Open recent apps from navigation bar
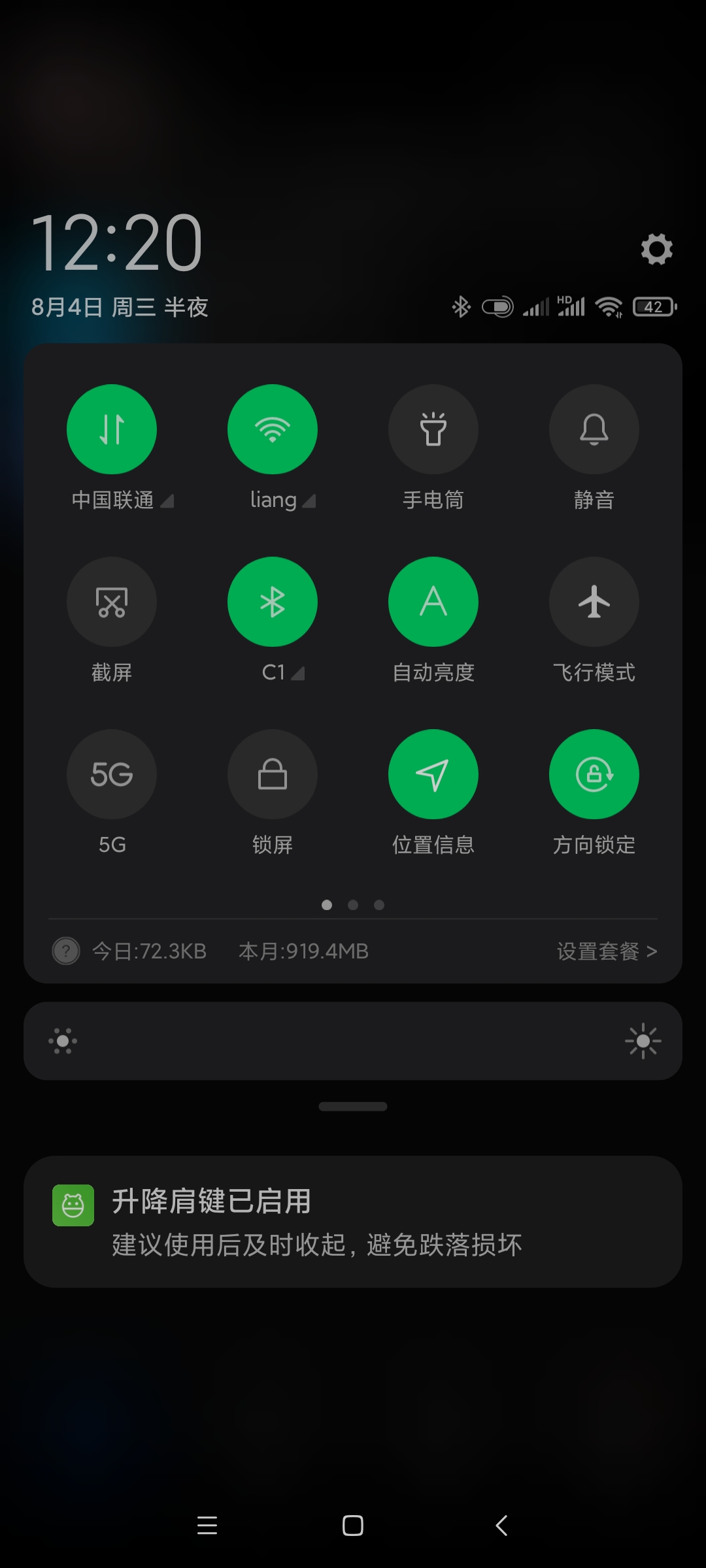The height and width of the screenshot is (1568, 706). (207, 1526)
